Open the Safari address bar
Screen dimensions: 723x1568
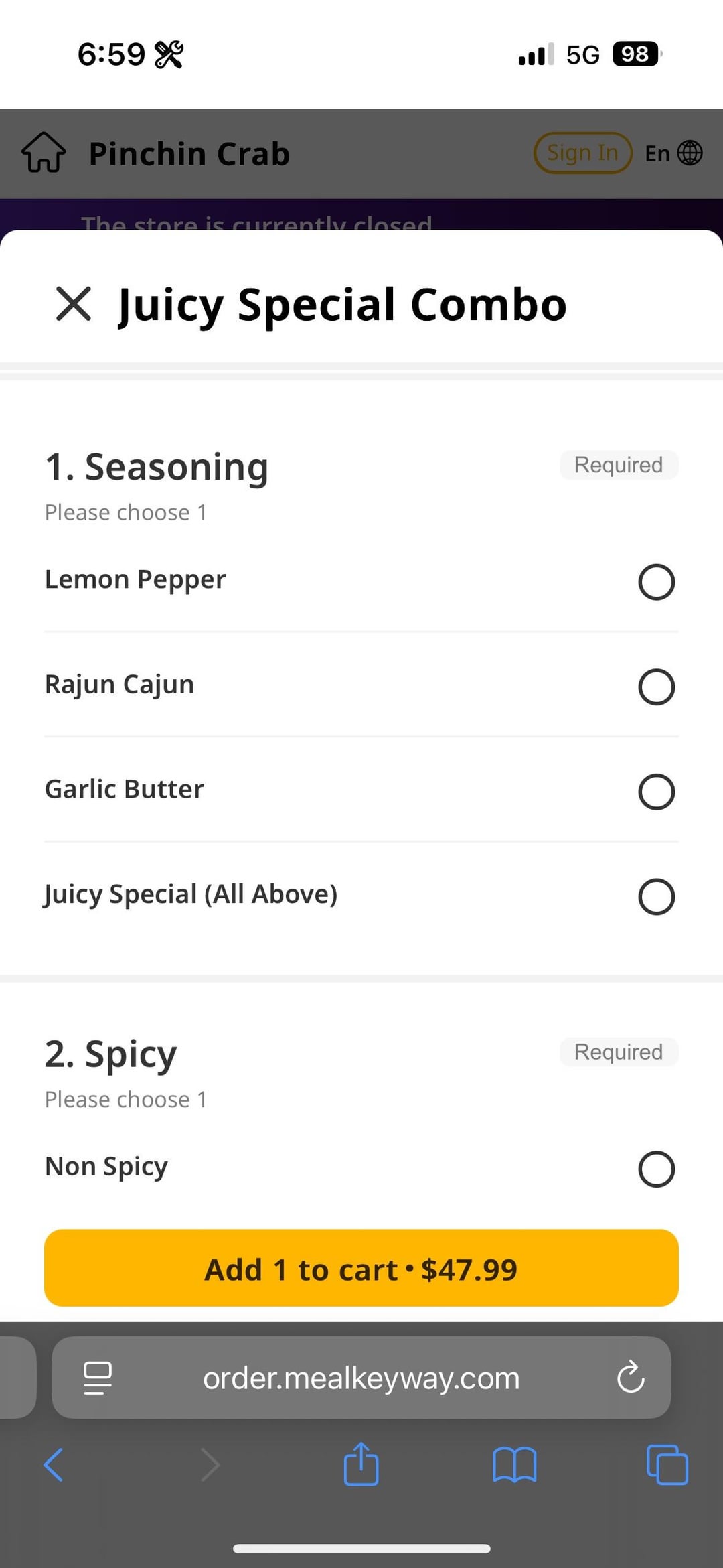361,1378
